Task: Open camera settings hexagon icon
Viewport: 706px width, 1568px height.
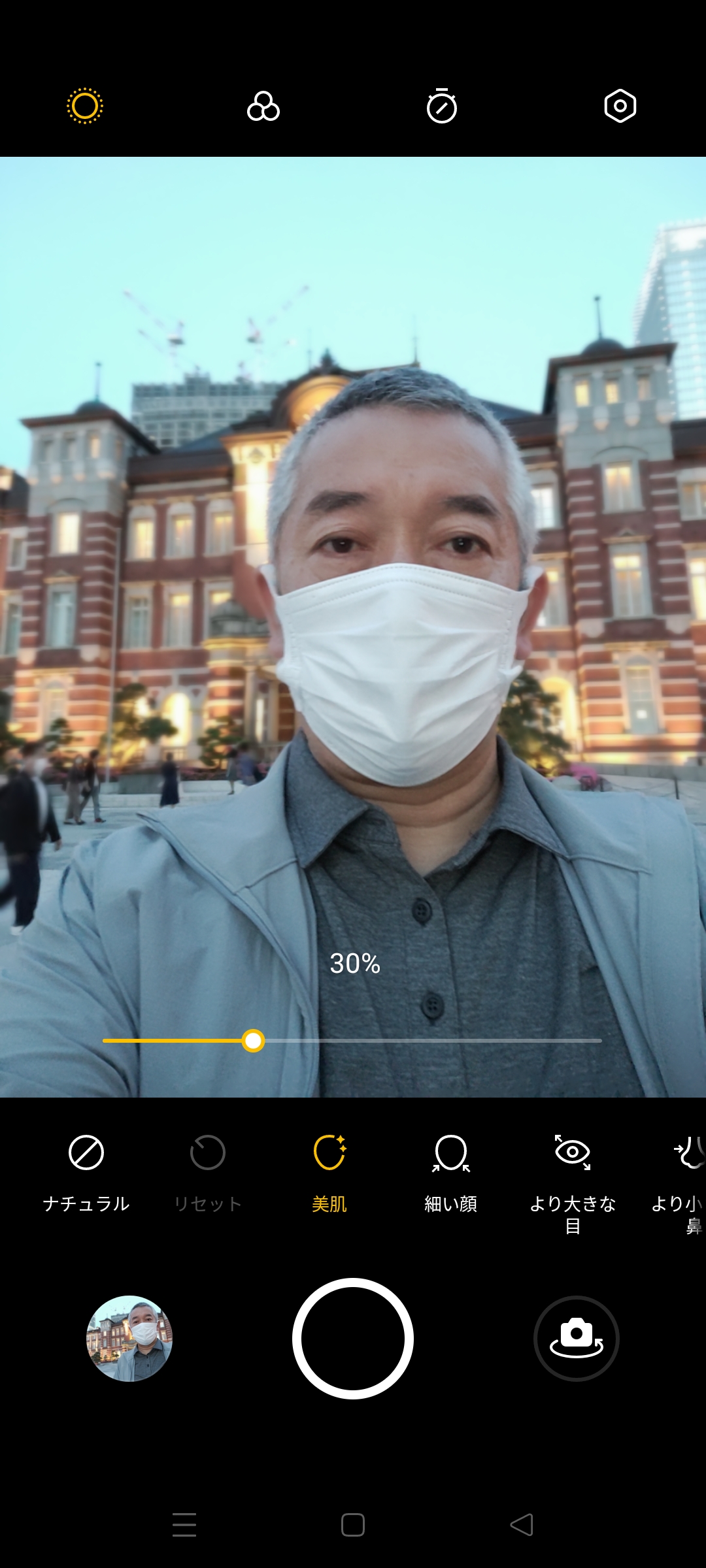Action: (x=620, y=106)
